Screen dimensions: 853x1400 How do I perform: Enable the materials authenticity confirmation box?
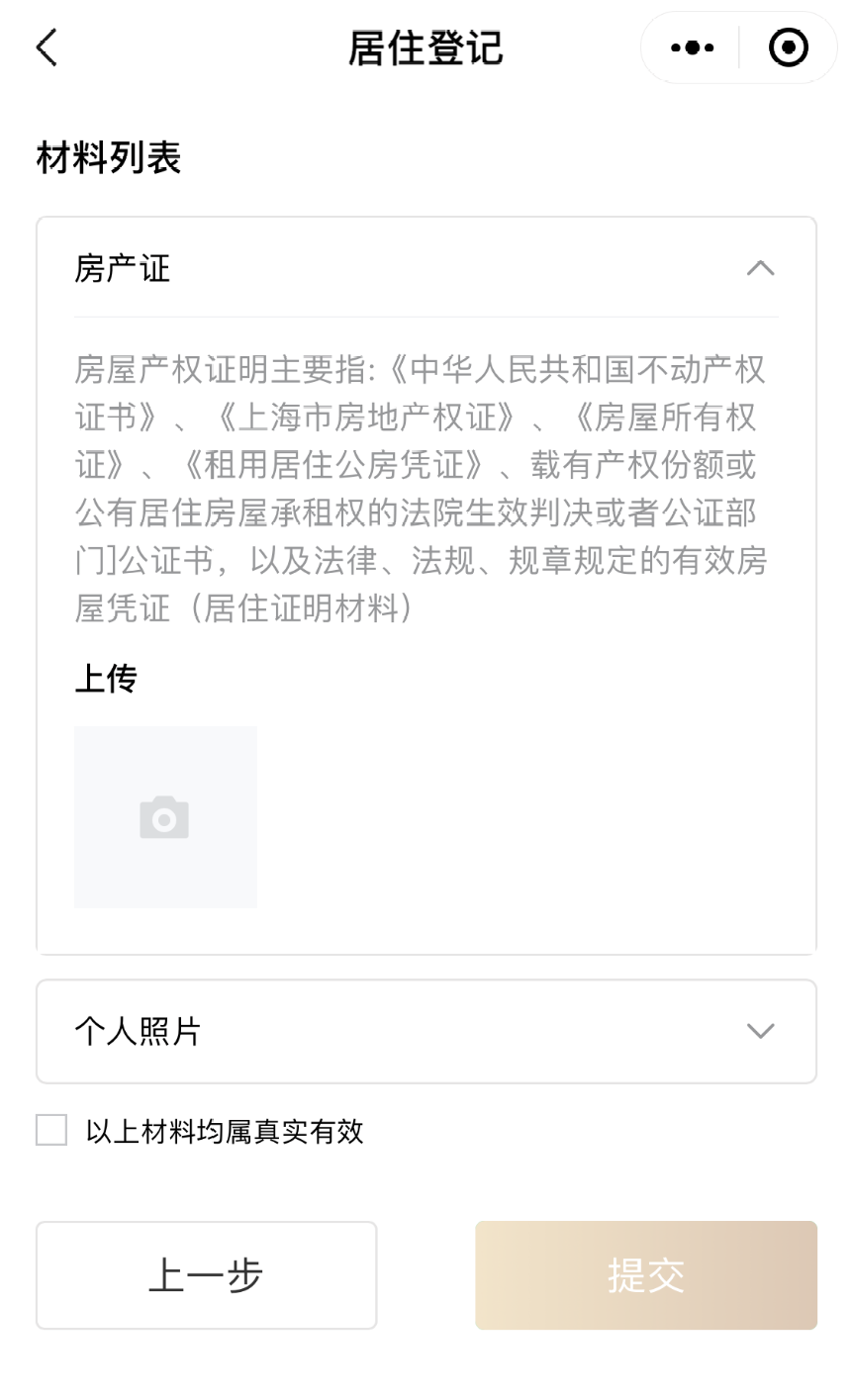[50, 1130]
